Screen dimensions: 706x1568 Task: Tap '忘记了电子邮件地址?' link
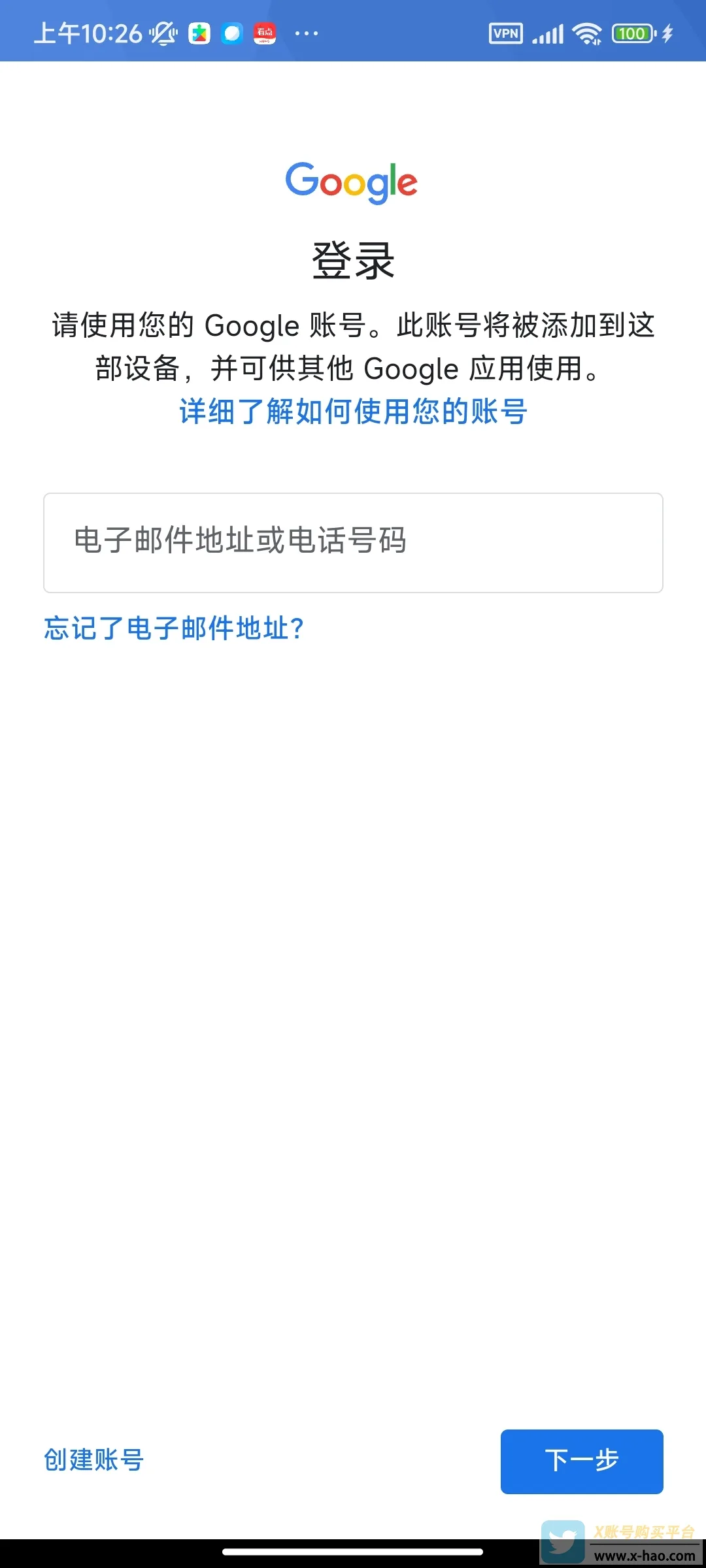pos(174,629)
